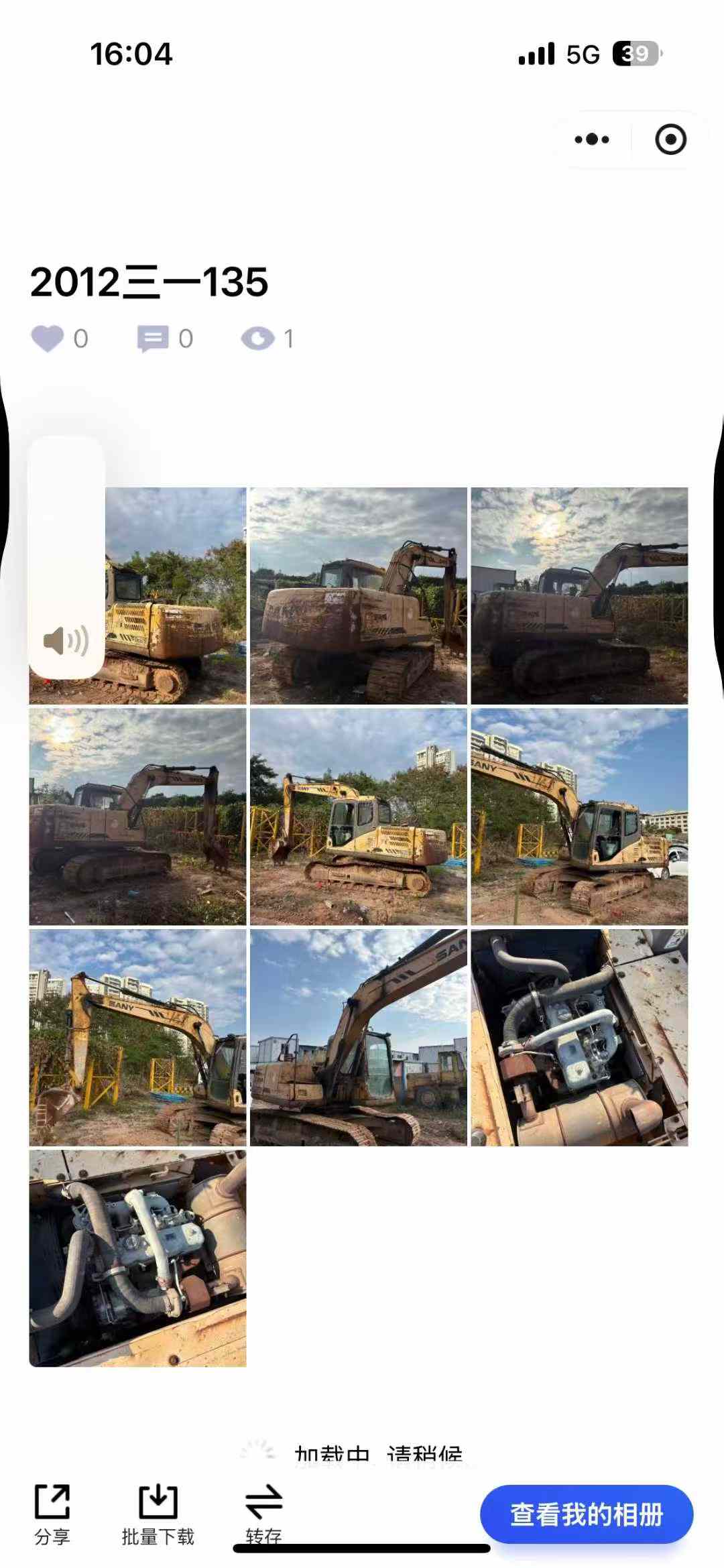Screen dimensions: 724x1568
Task: Open the mini program more-options menu
Action: click(x=592, y=139)
